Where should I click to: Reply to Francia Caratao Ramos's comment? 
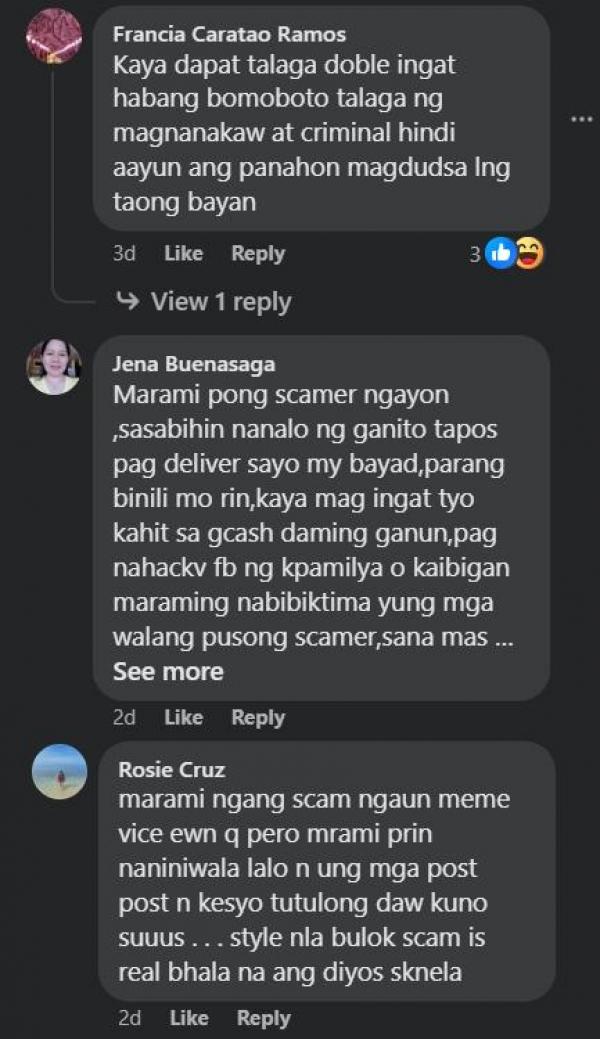tap(258, 254)
